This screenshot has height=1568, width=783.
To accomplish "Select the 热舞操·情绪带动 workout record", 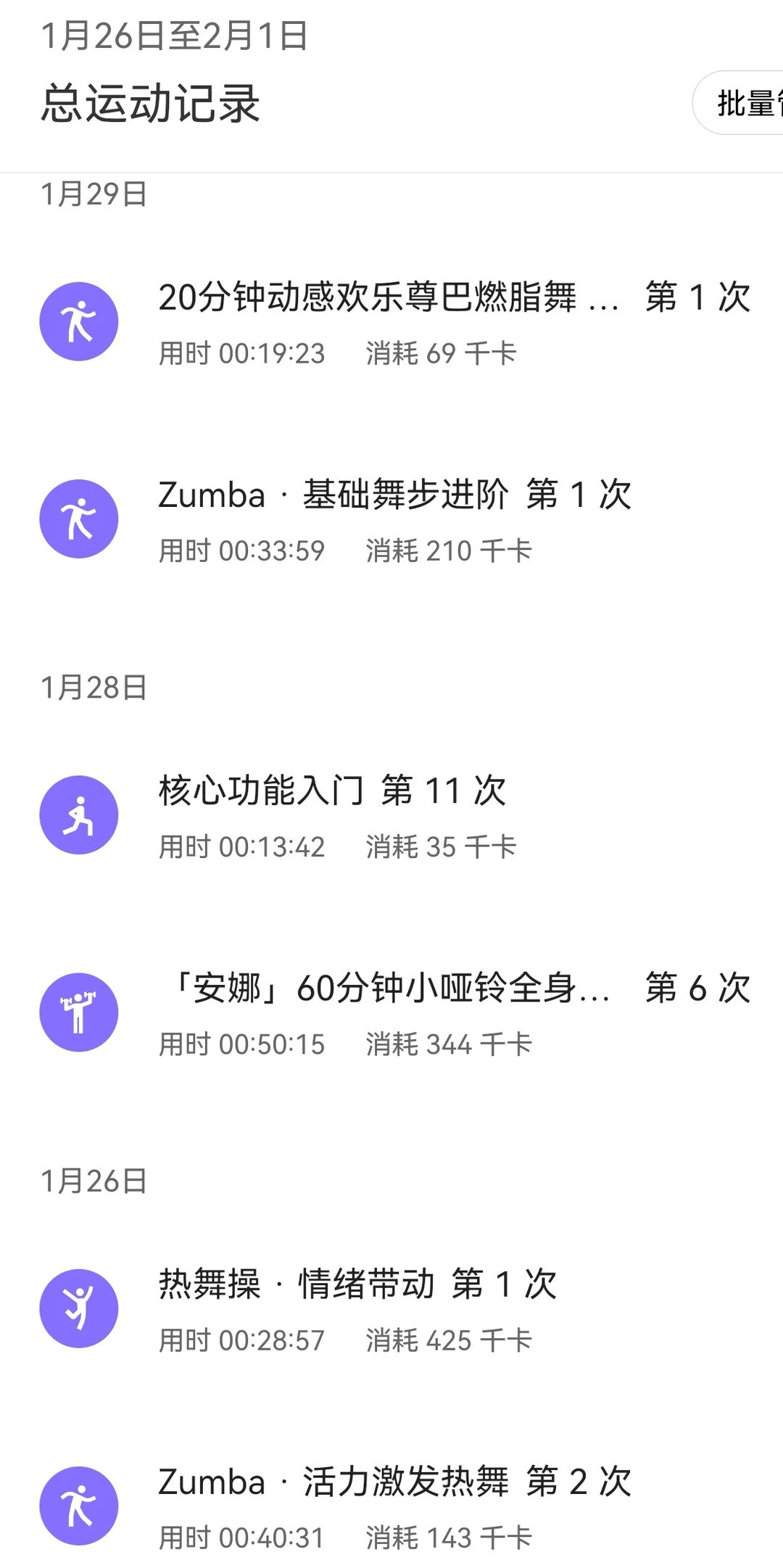I will pos(391,1308).
